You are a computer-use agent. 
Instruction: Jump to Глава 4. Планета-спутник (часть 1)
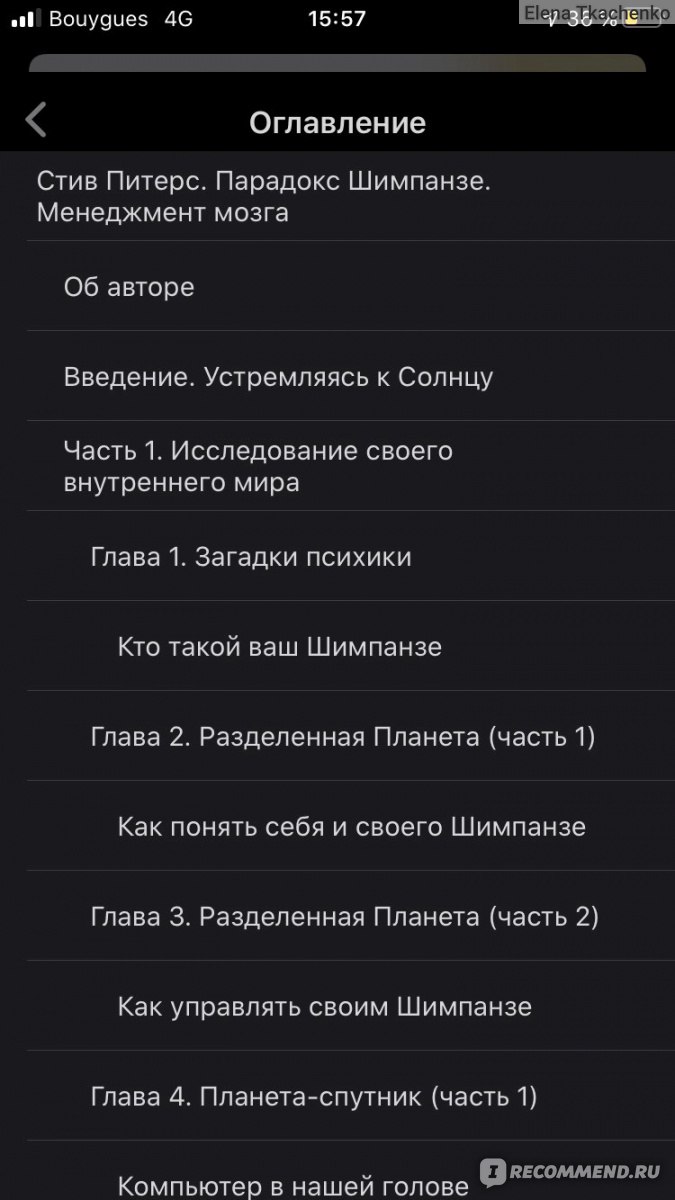[x=337, y=1096]
